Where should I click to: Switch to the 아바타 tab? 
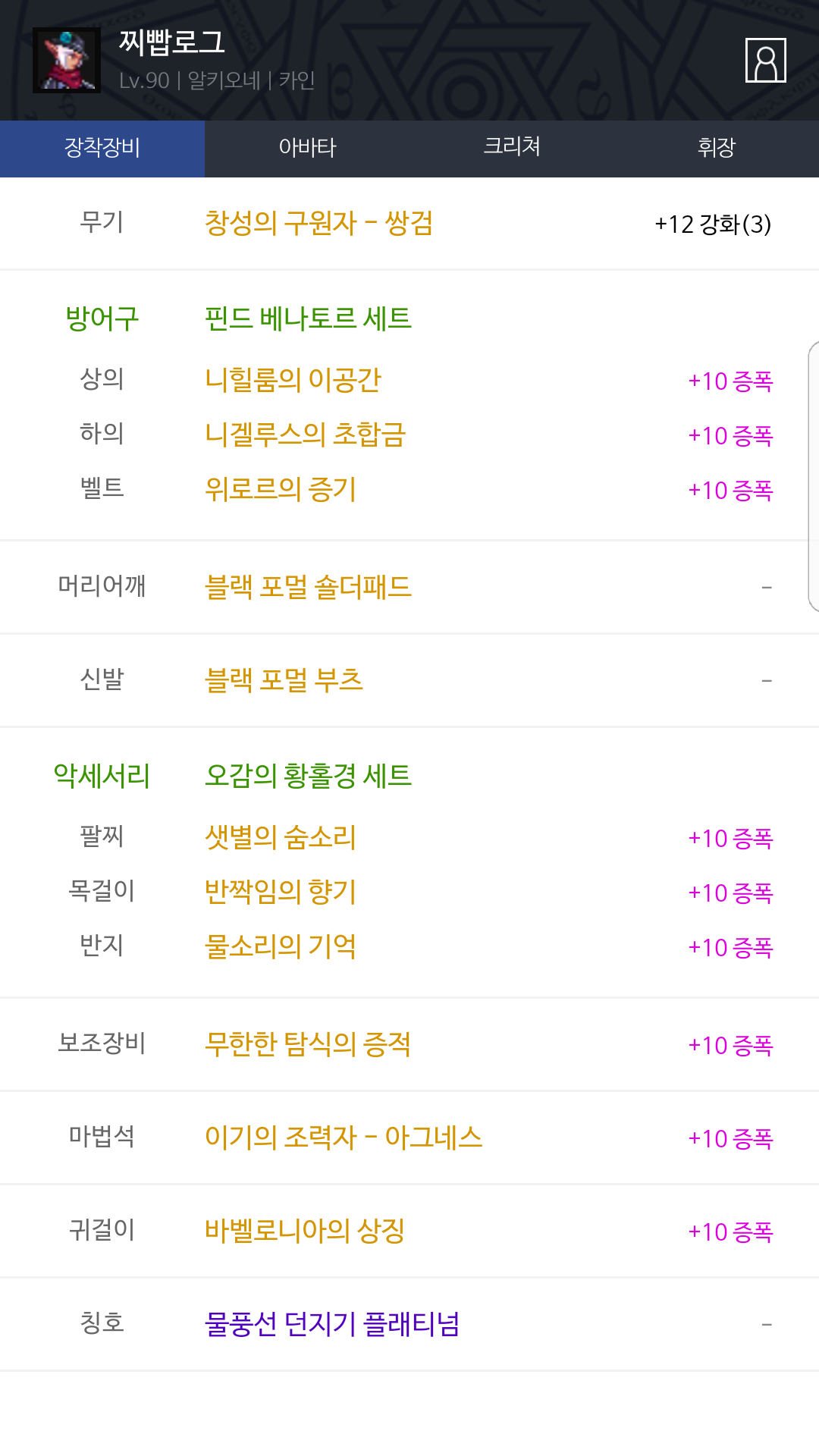click(x=307, y=149)
